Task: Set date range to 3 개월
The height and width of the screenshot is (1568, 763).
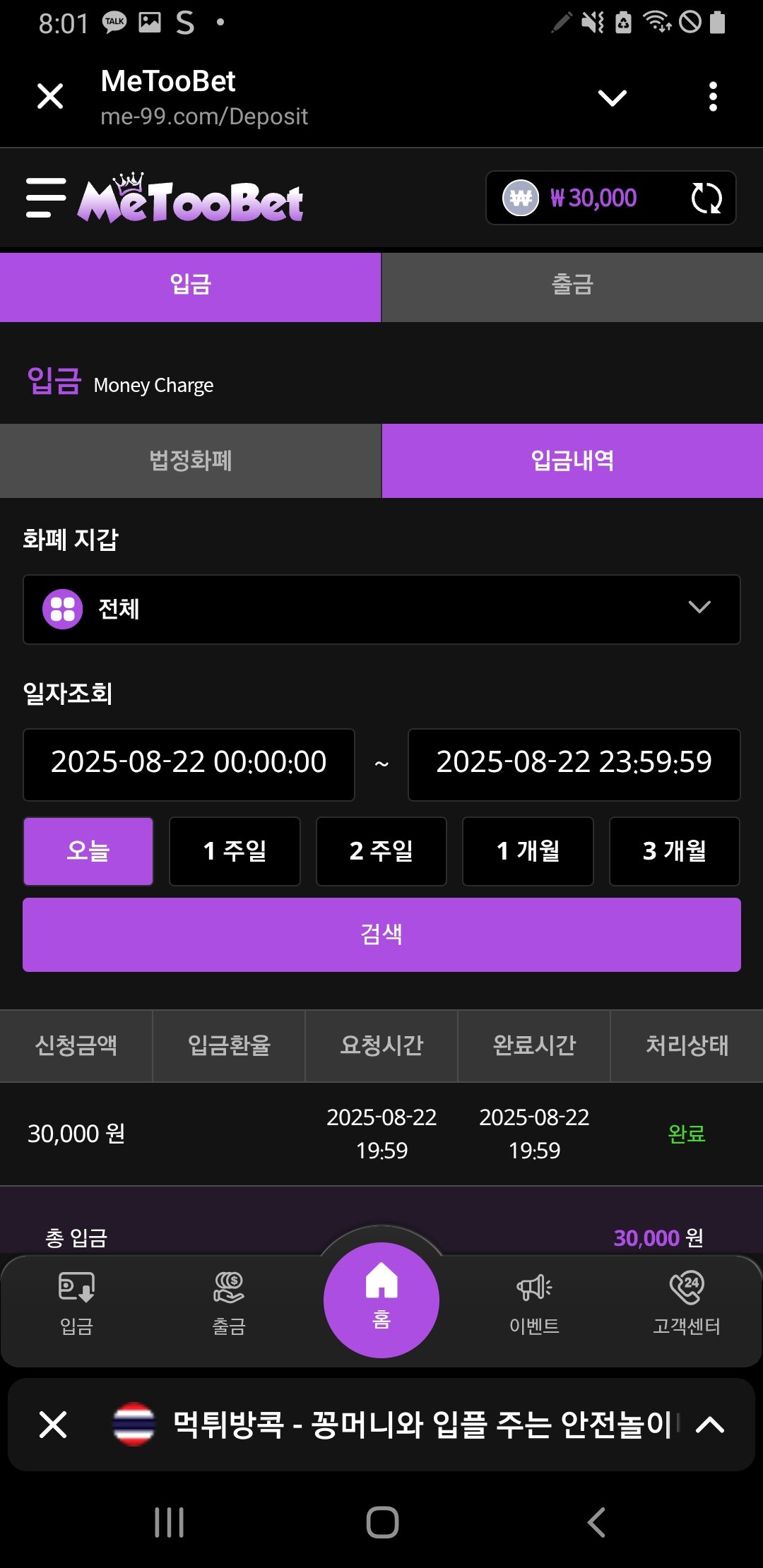Action: click(675, 851)
